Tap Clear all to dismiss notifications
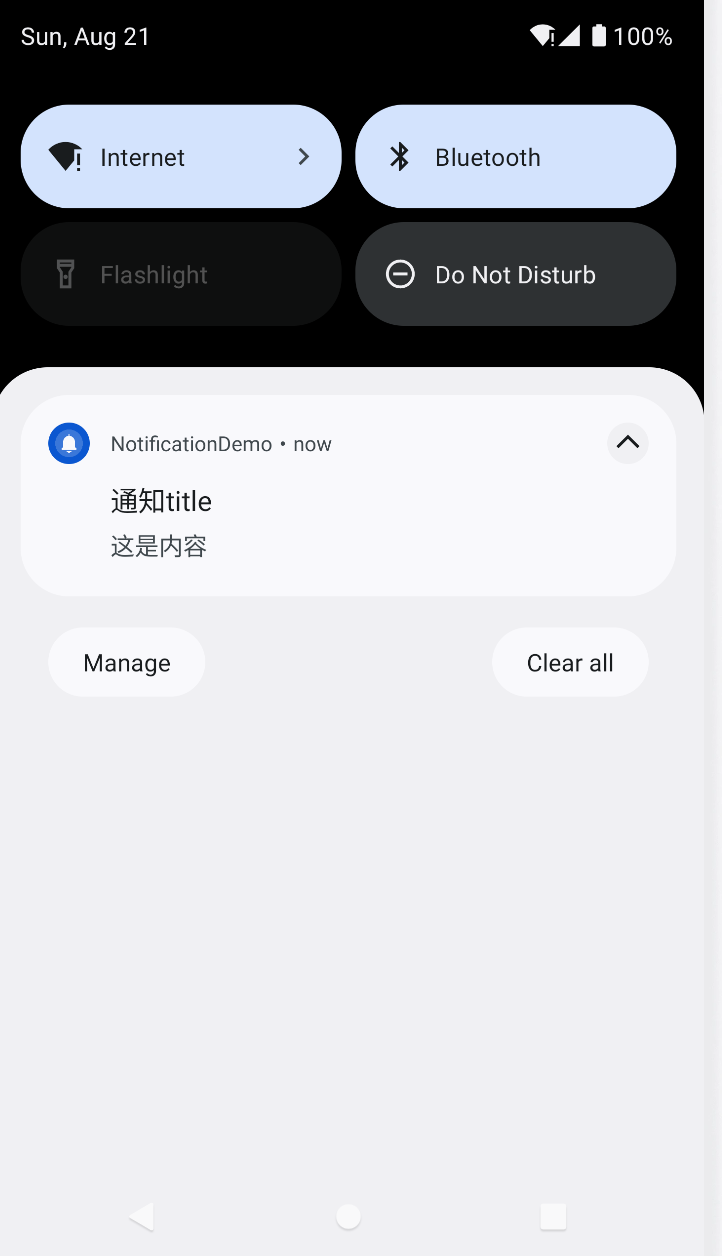The height and width of the screenshot is (1256, 722). [x=569, y=662]
